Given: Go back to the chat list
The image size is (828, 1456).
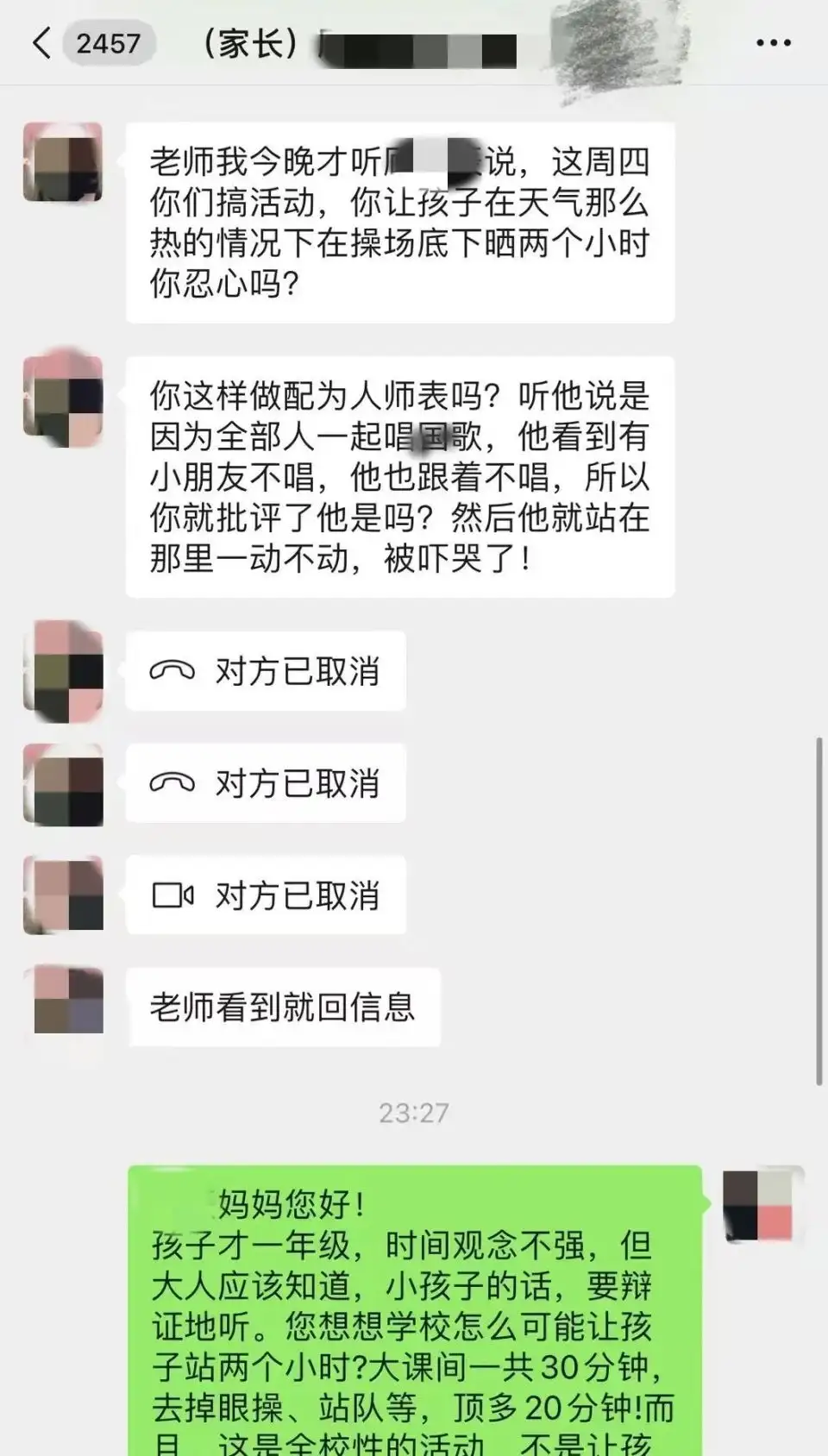Looking at the screenshot, I should click(41, 42).
